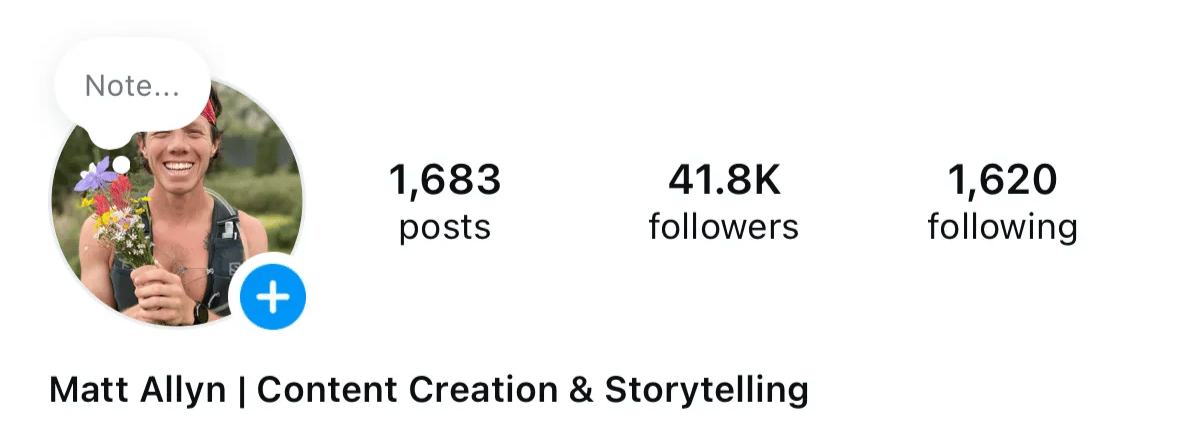View the 1,683 posts
The image size is (1179, 431).
pos(445,203)
